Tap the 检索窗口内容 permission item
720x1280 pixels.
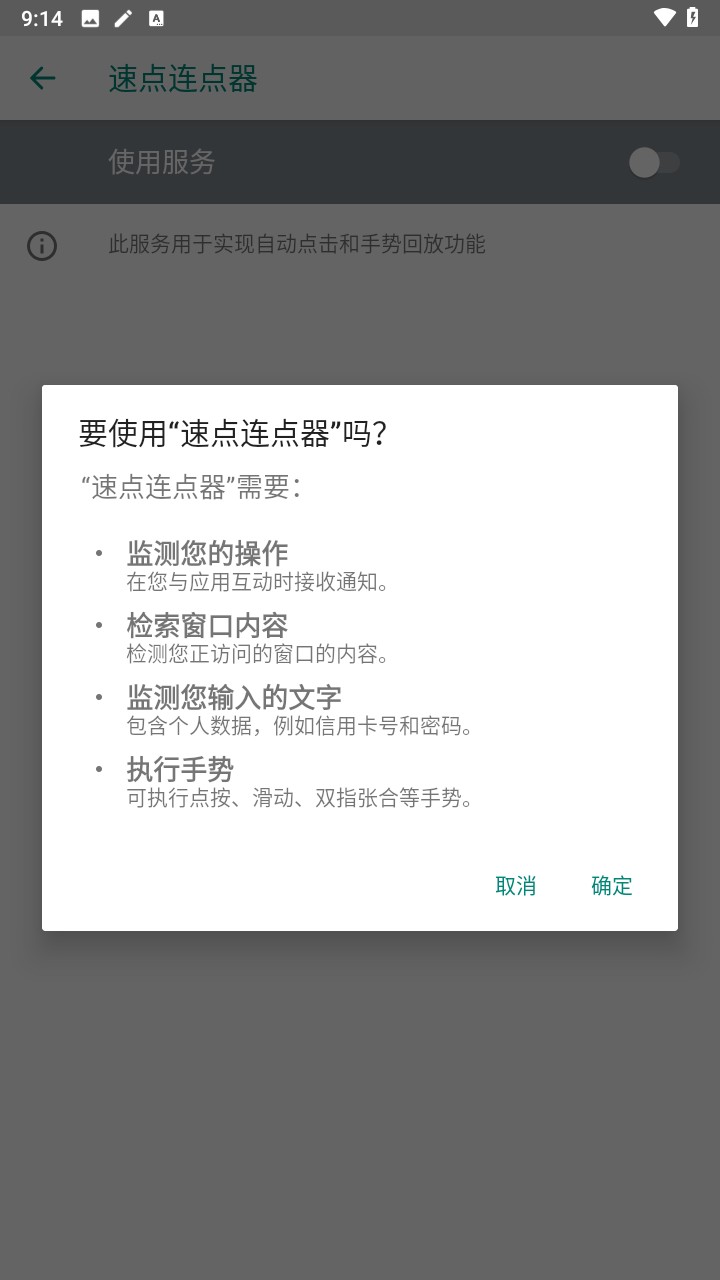(x=206, y=625)
